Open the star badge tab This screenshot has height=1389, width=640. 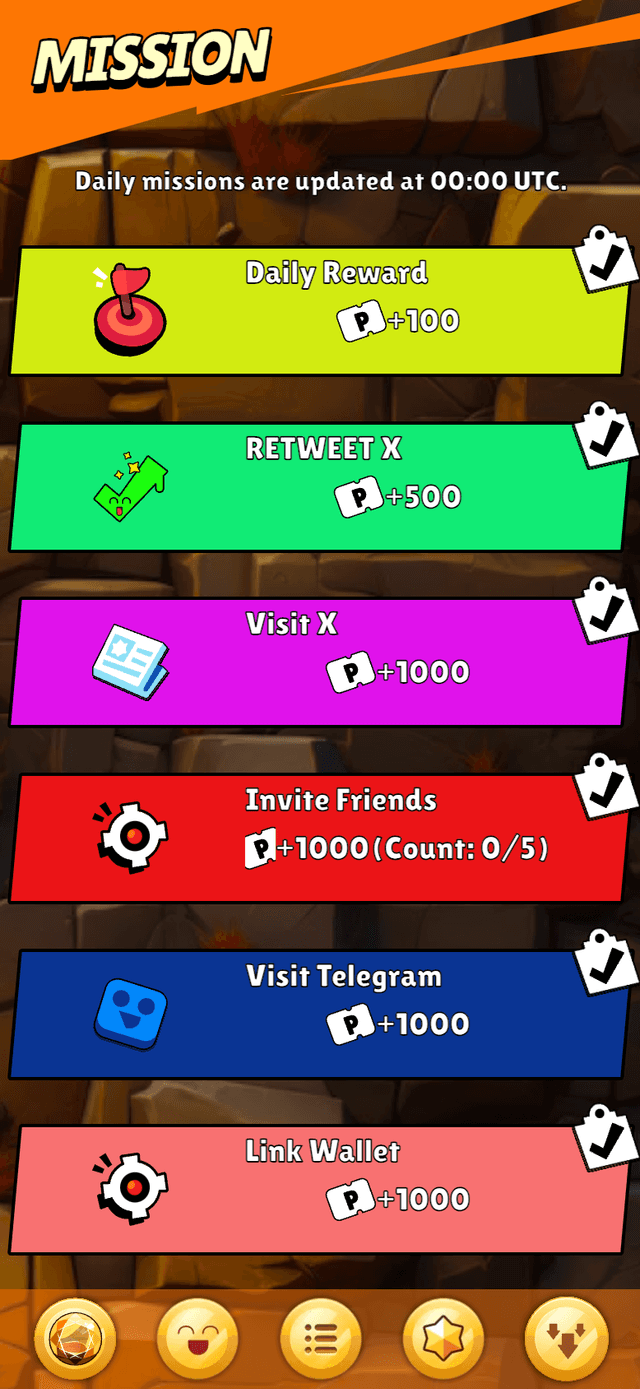click(x=443, y=1337)
